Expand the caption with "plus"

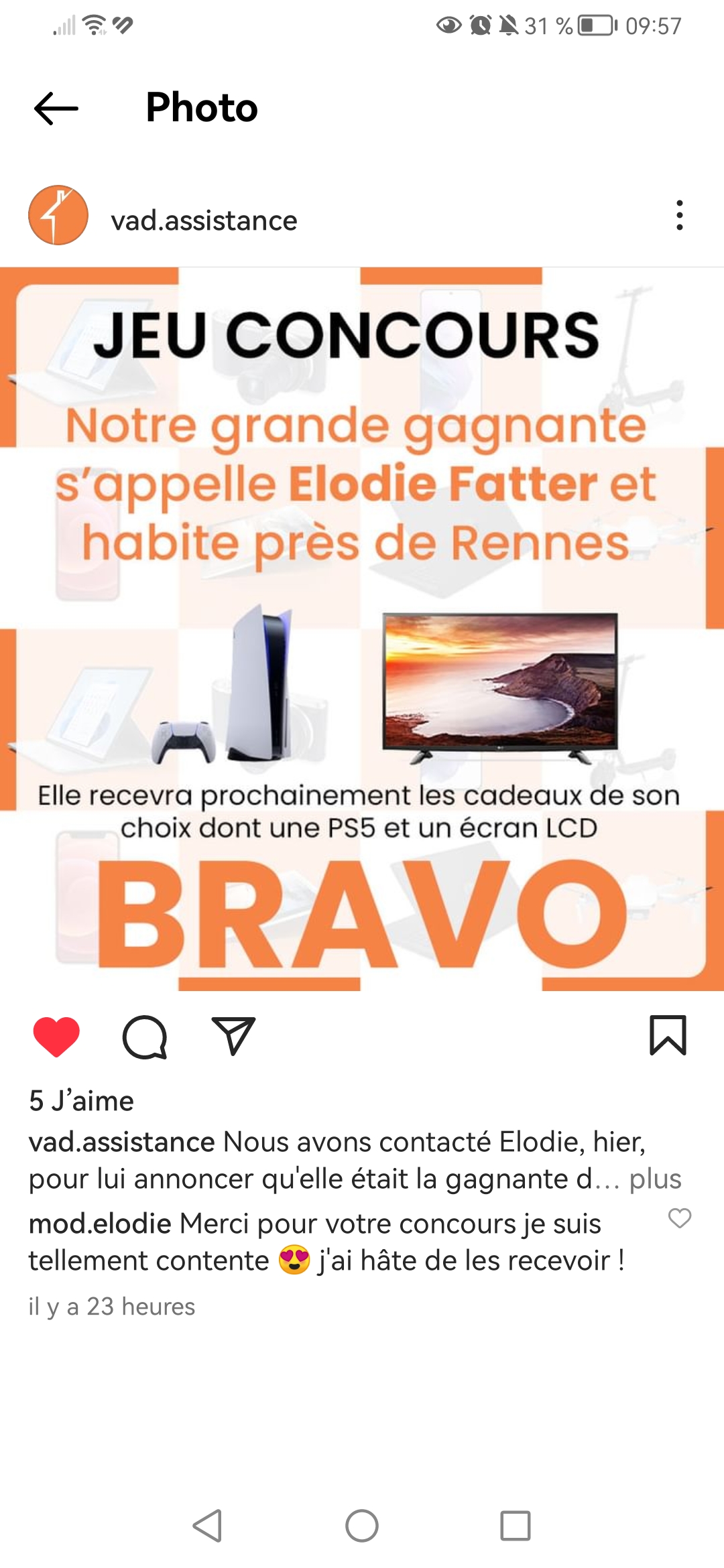(x=655, y=1179)
